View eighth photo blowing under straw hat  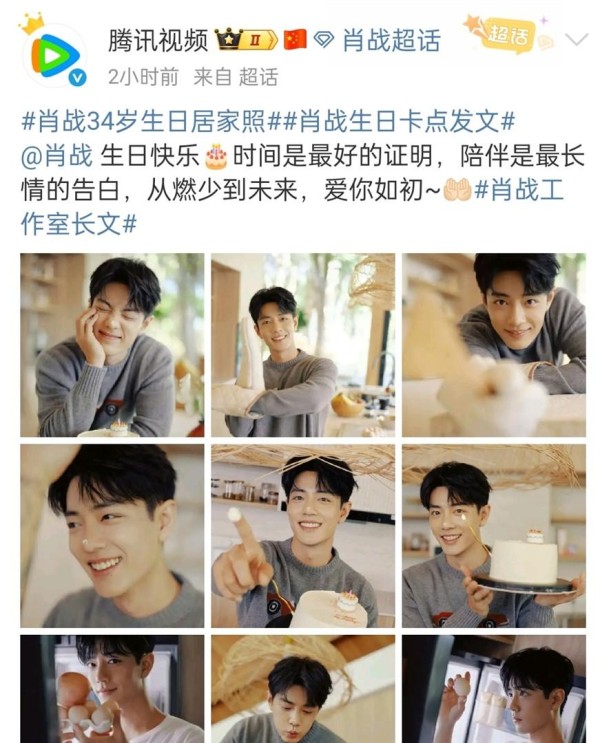303,690
